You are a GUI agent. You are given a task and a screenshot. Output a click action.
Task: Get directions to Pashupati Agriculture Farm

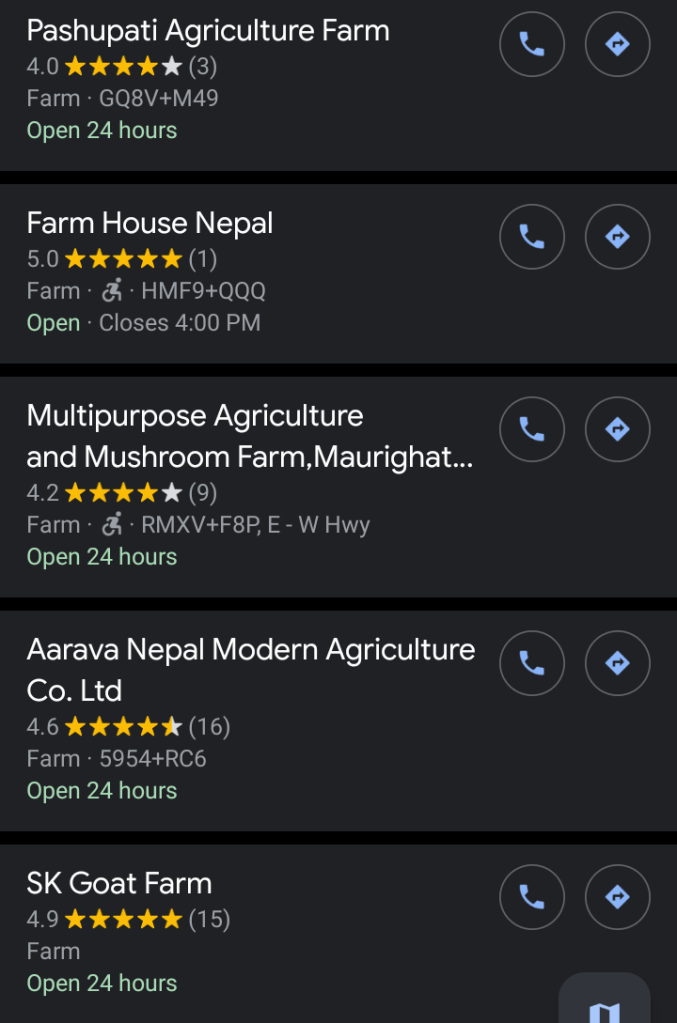pos(617,45)
